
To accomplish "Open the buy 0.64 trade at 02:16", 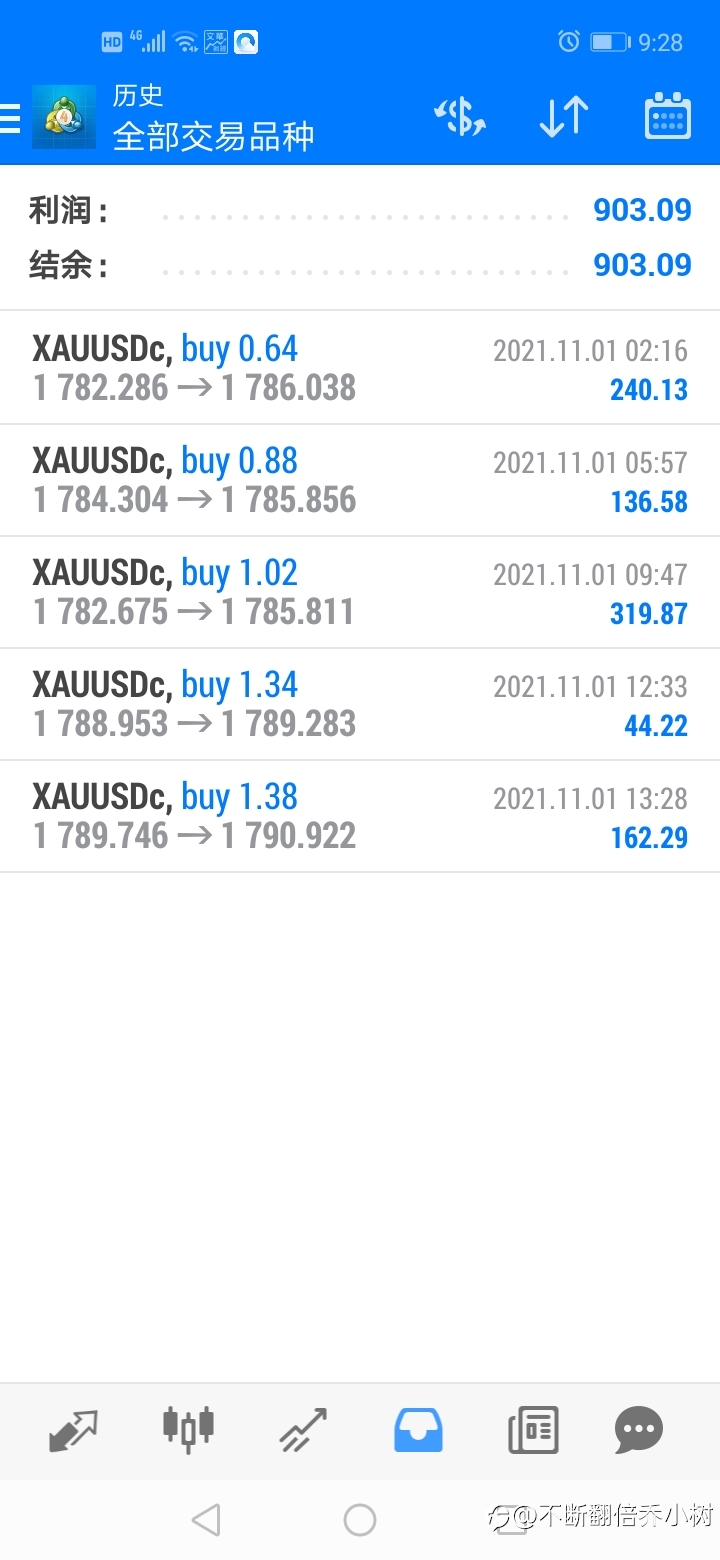I will coord(360,368).
